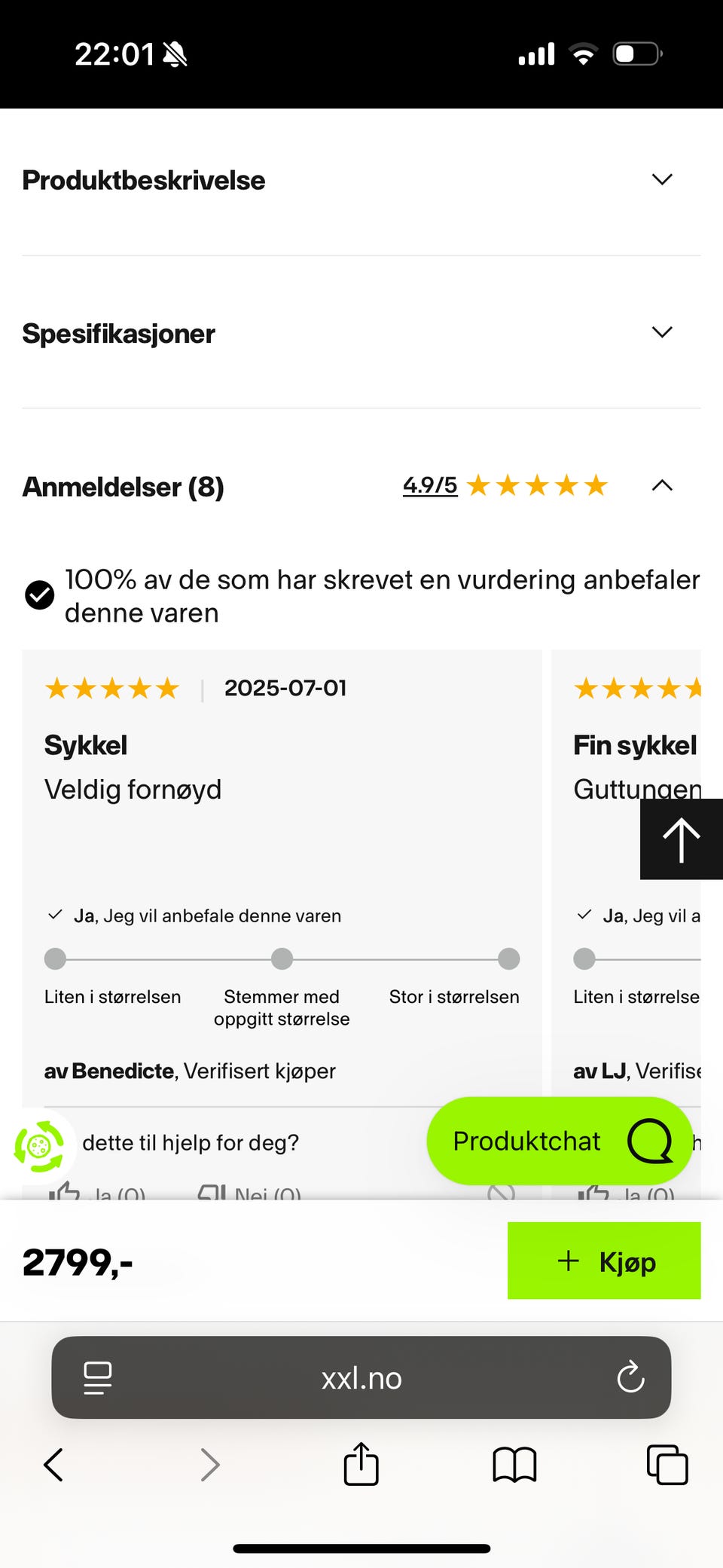Tap thumbs down 'Nei (0)' on review
The width and height of the screenshot is (723, 1568).
pos(249,1194)
